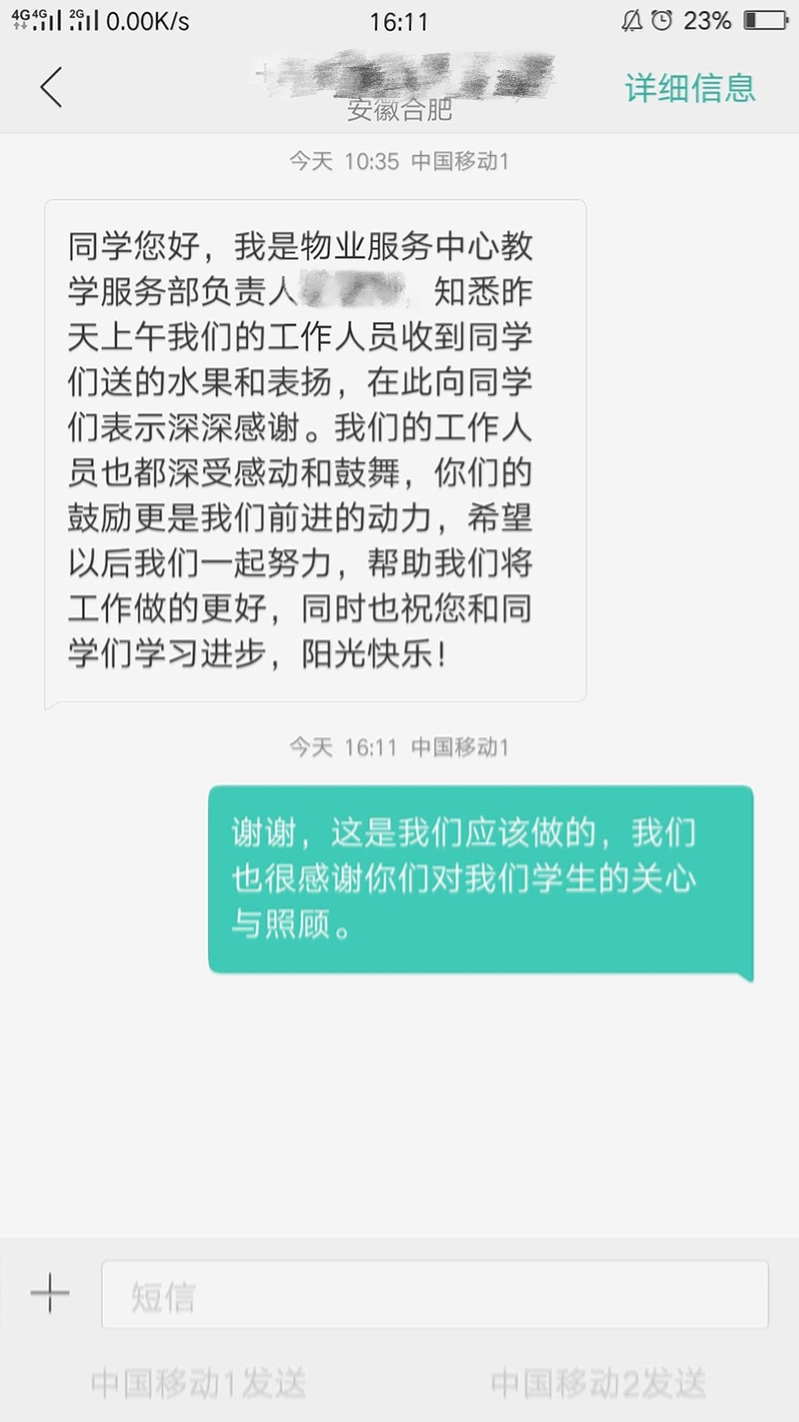The height and width of the screenshot is (1422, 799).
Task: Go back to the message list
Action: pos(51,88)
